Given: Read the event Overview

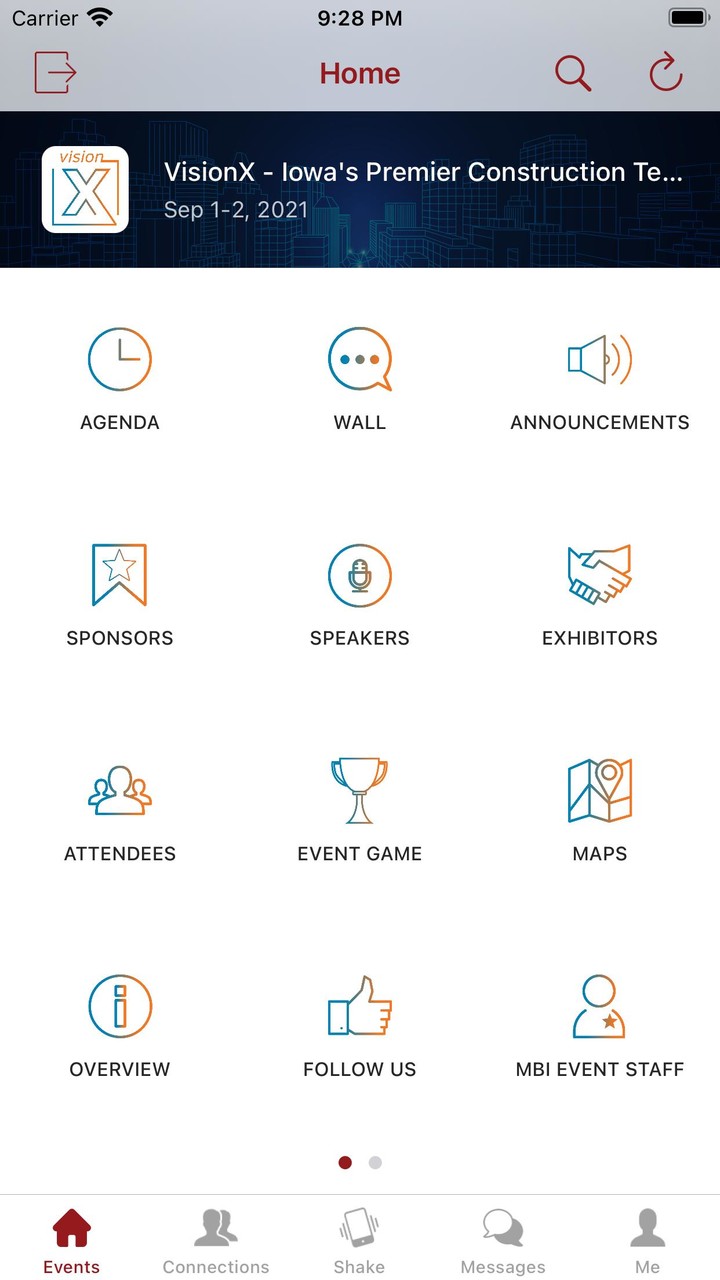Looking at the screenshot, I should tap(119, 1020).
